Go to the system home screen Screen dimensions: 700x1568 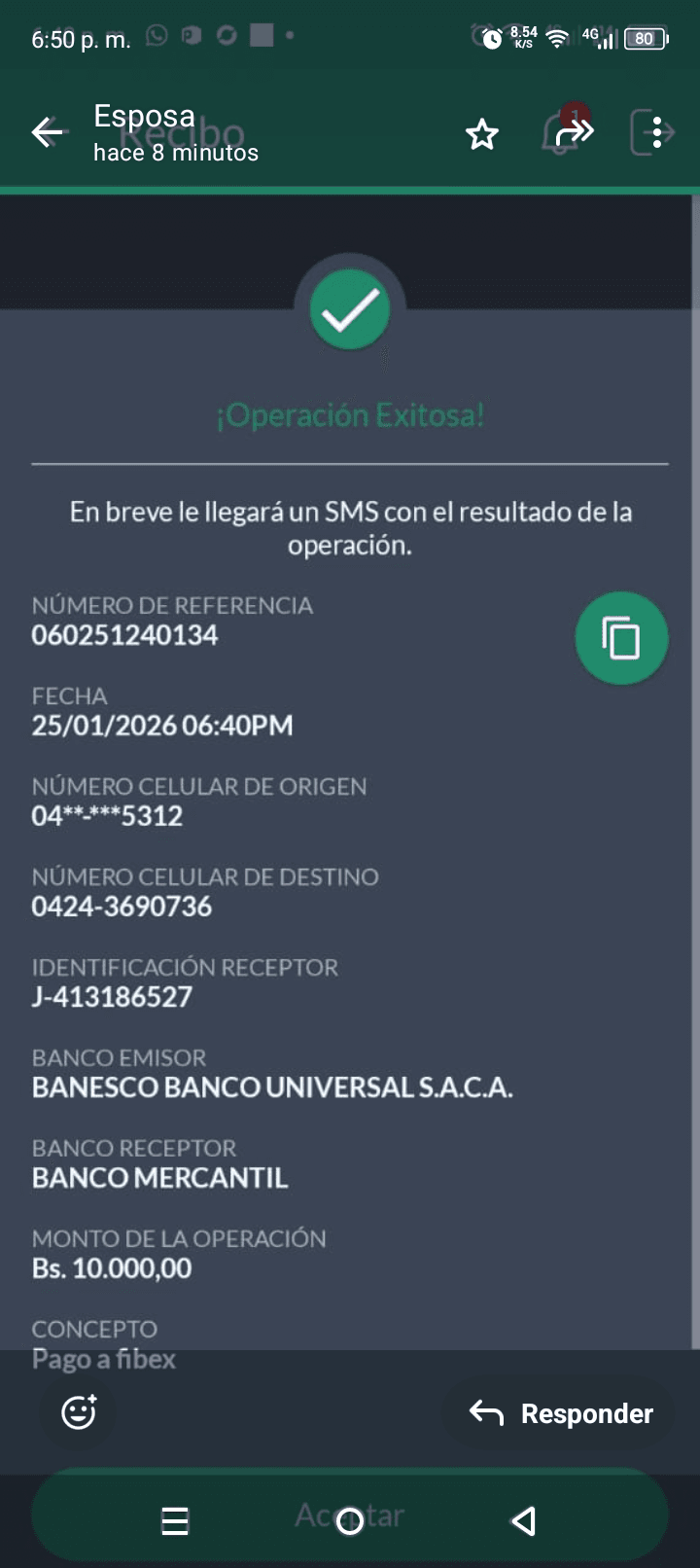[350, 1520]
